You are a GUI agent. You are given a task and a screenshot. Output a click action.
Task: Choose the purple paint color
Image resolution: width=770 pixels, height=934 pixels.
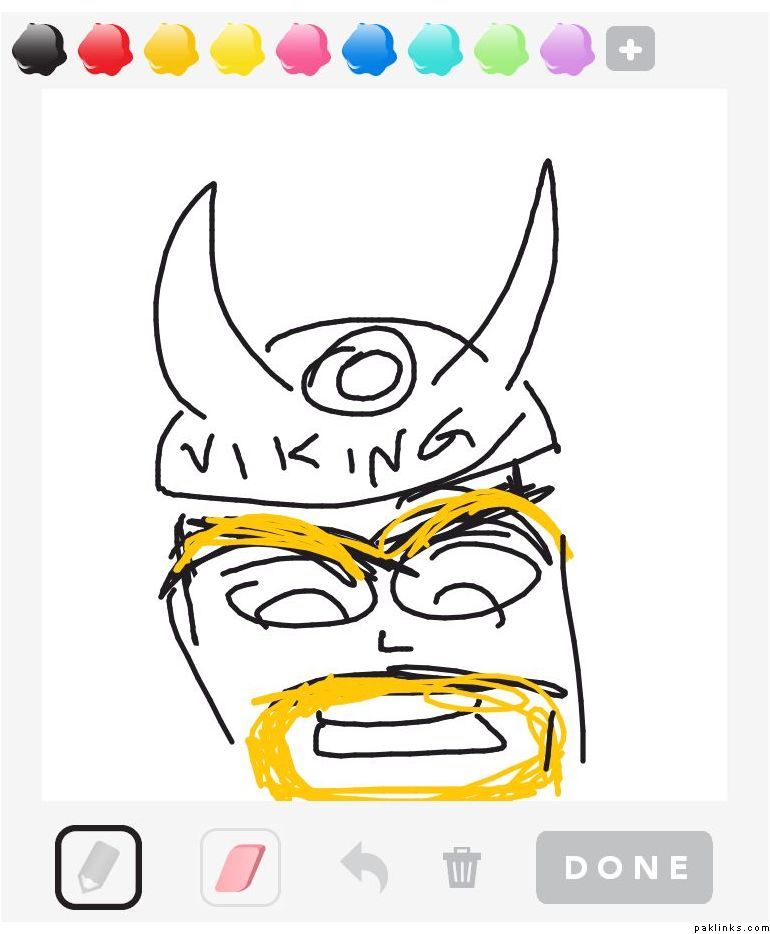click(x=567, y=49)
